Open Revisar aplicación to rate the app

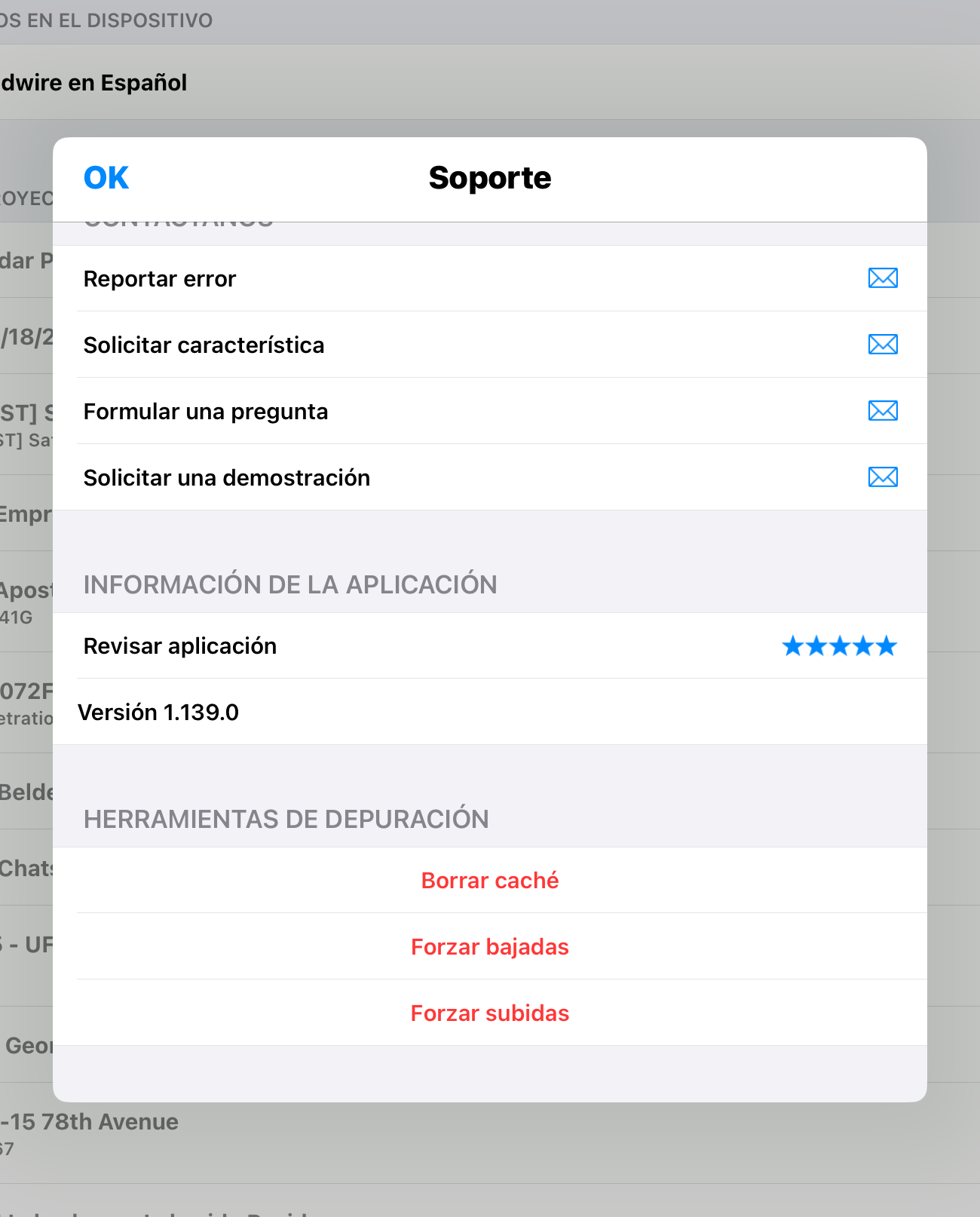(x=490, y=646)
